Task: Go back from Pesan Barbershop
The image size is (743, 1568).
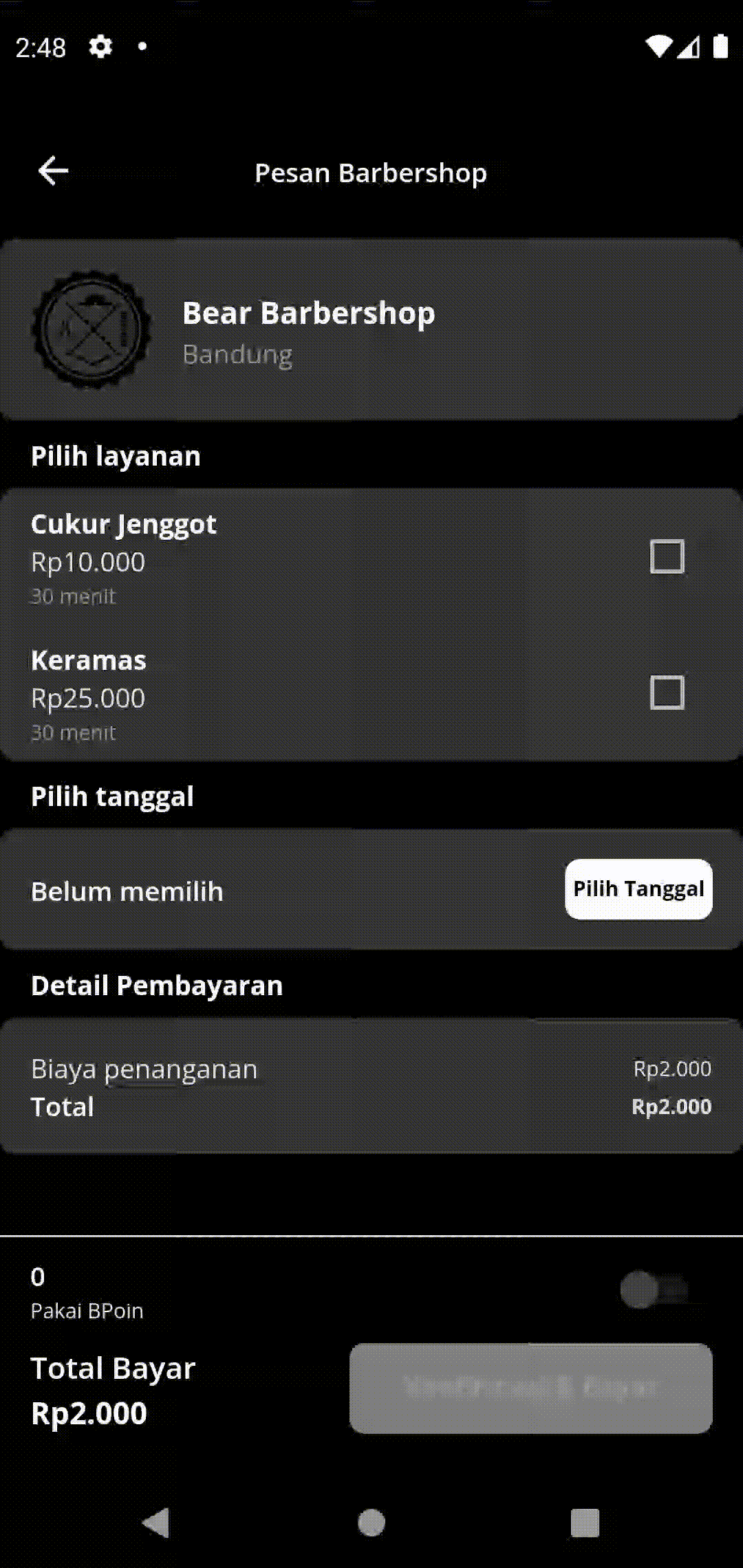Action: click(x=53, y=171)
